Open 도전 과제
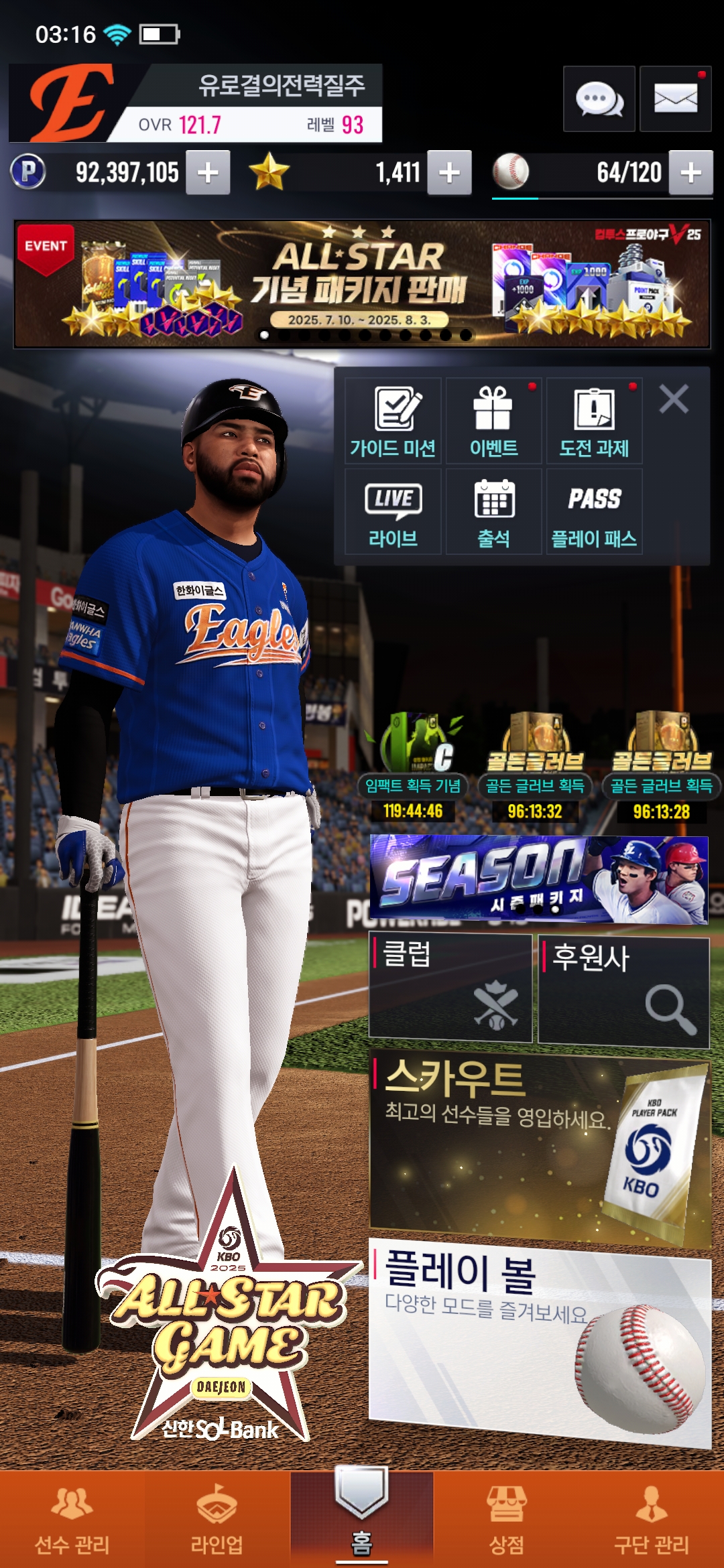This screenshot has width=724, height=1568. pyautogui.click(x=594, y=421)
